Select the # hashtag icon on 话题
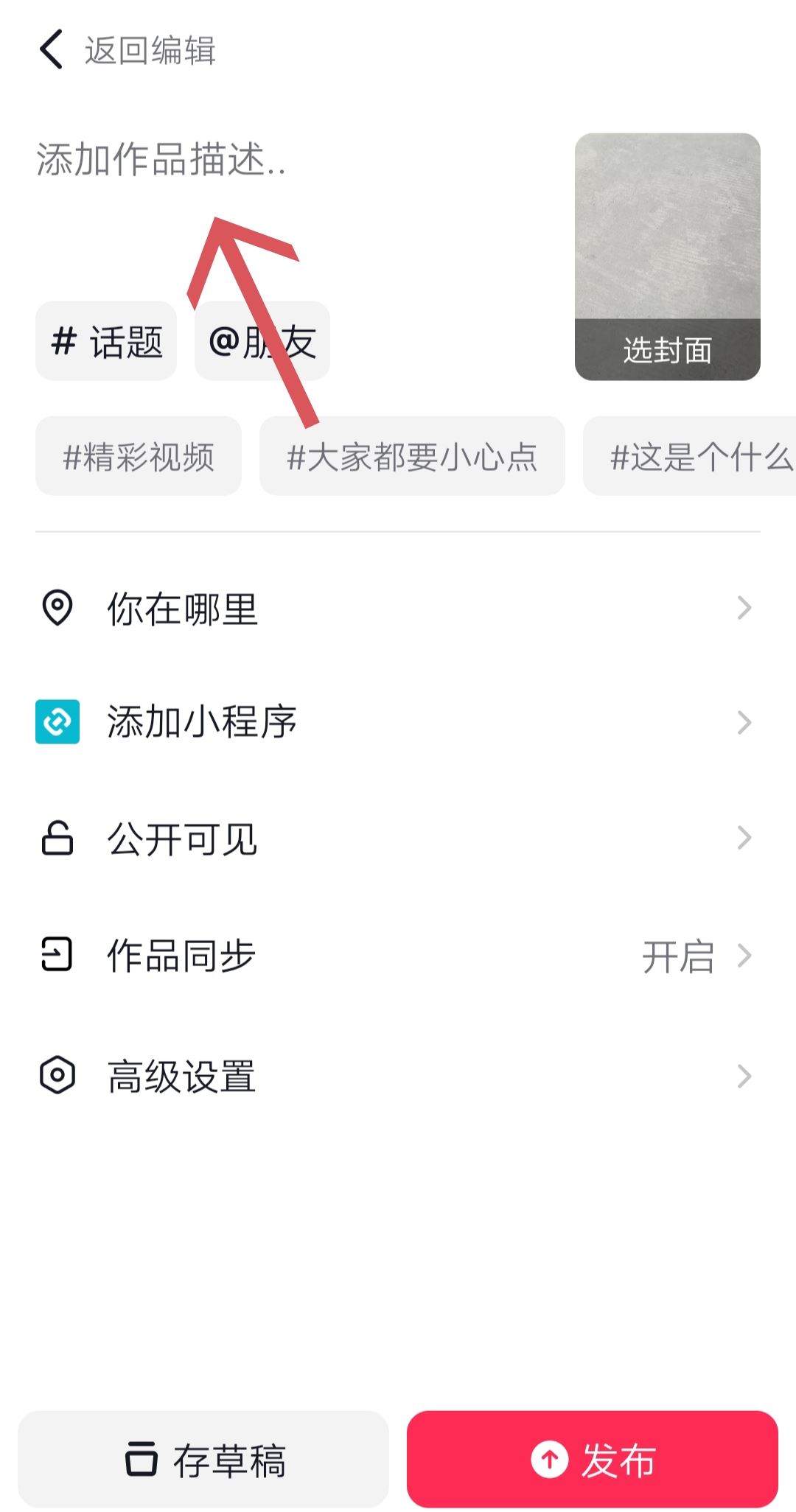 pyautogui.click(x=63, y=339)
